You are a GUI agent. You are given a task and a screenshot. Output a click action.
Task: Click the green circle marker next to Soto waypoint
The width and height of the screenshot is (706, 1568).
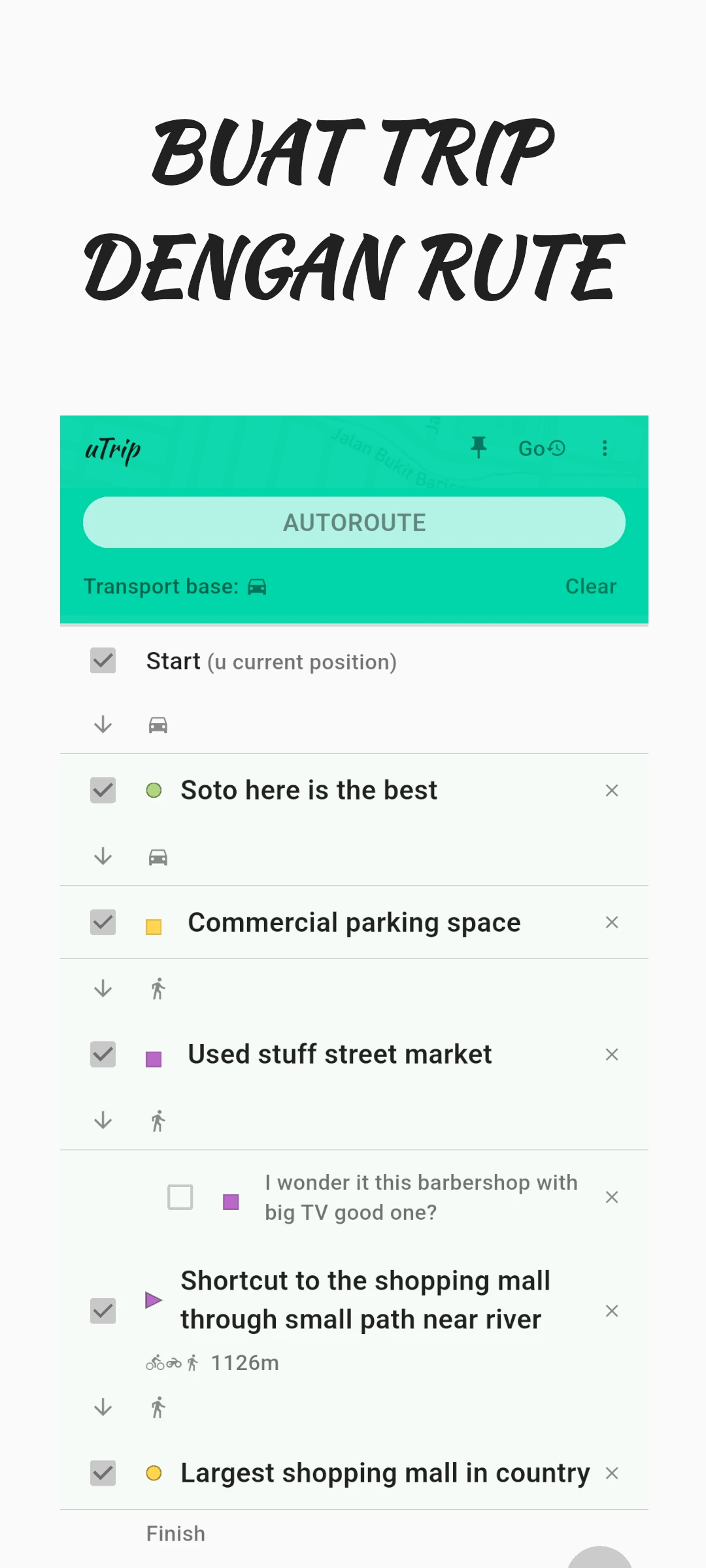click(x=154, y=791)
